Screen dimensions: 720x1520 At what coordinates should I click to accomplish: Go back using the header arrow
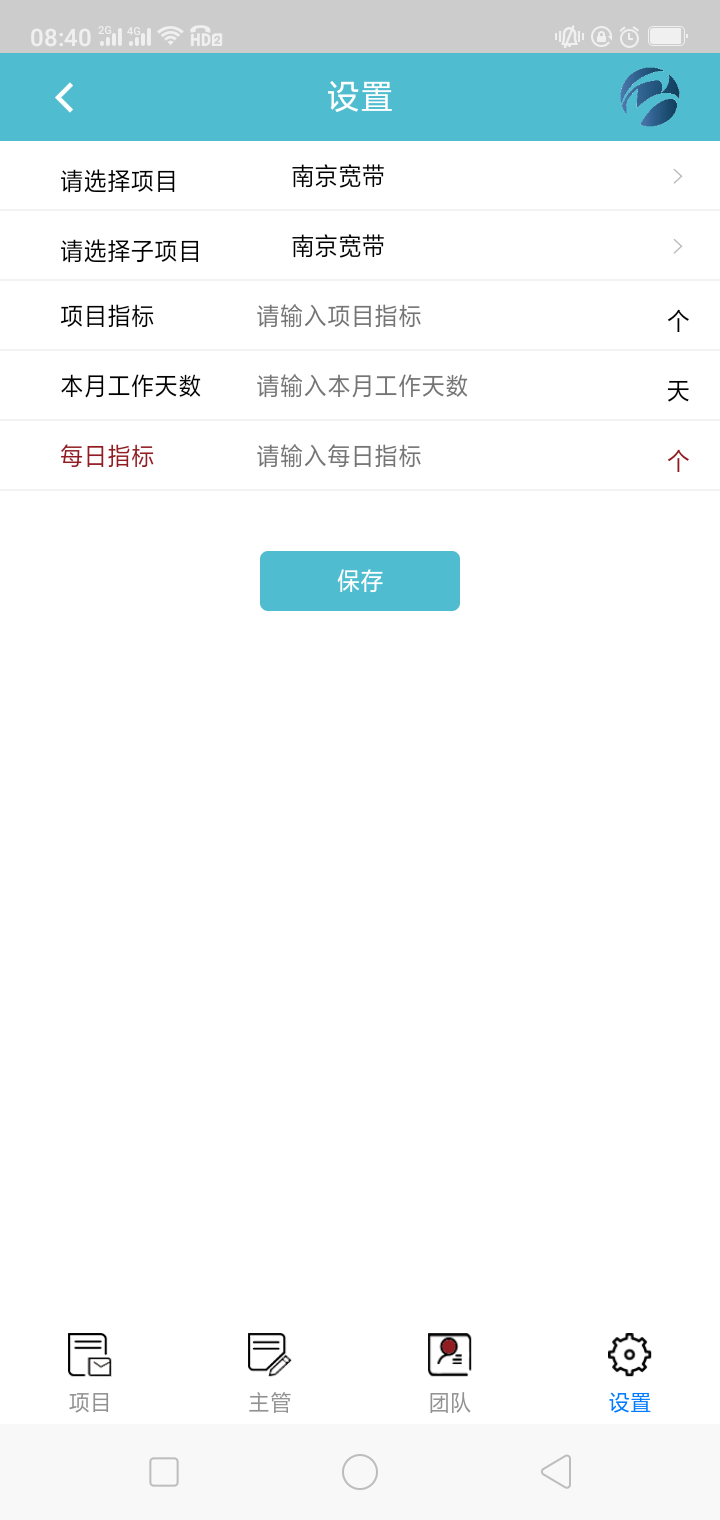pos(65,97)
